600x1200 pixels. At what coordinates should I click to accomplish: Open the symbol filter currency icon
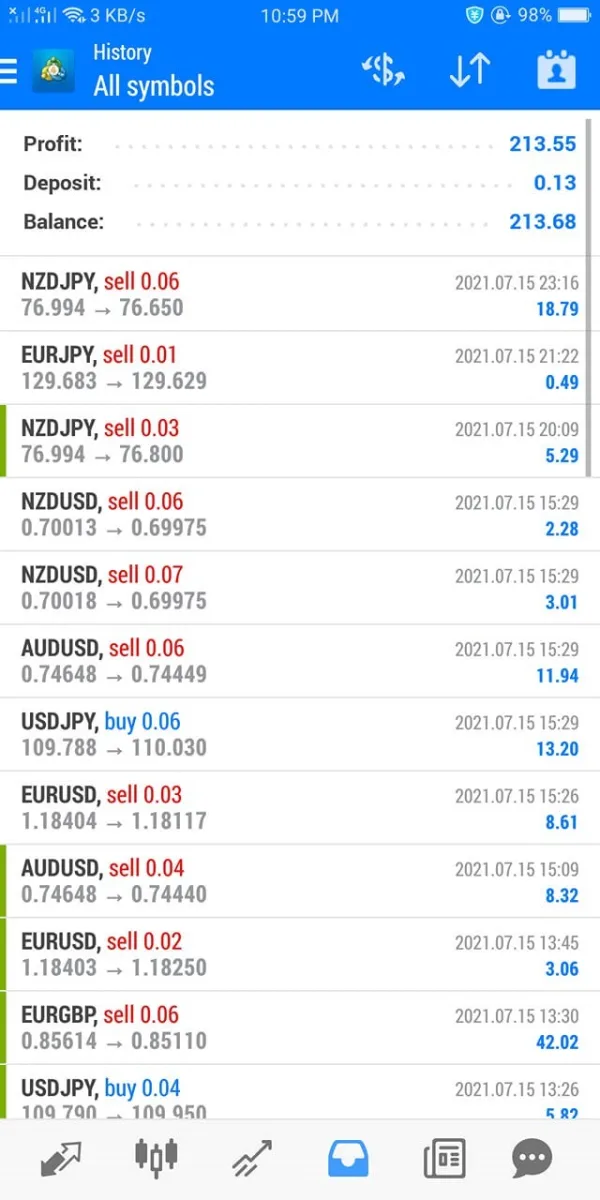tap(383, 71)
